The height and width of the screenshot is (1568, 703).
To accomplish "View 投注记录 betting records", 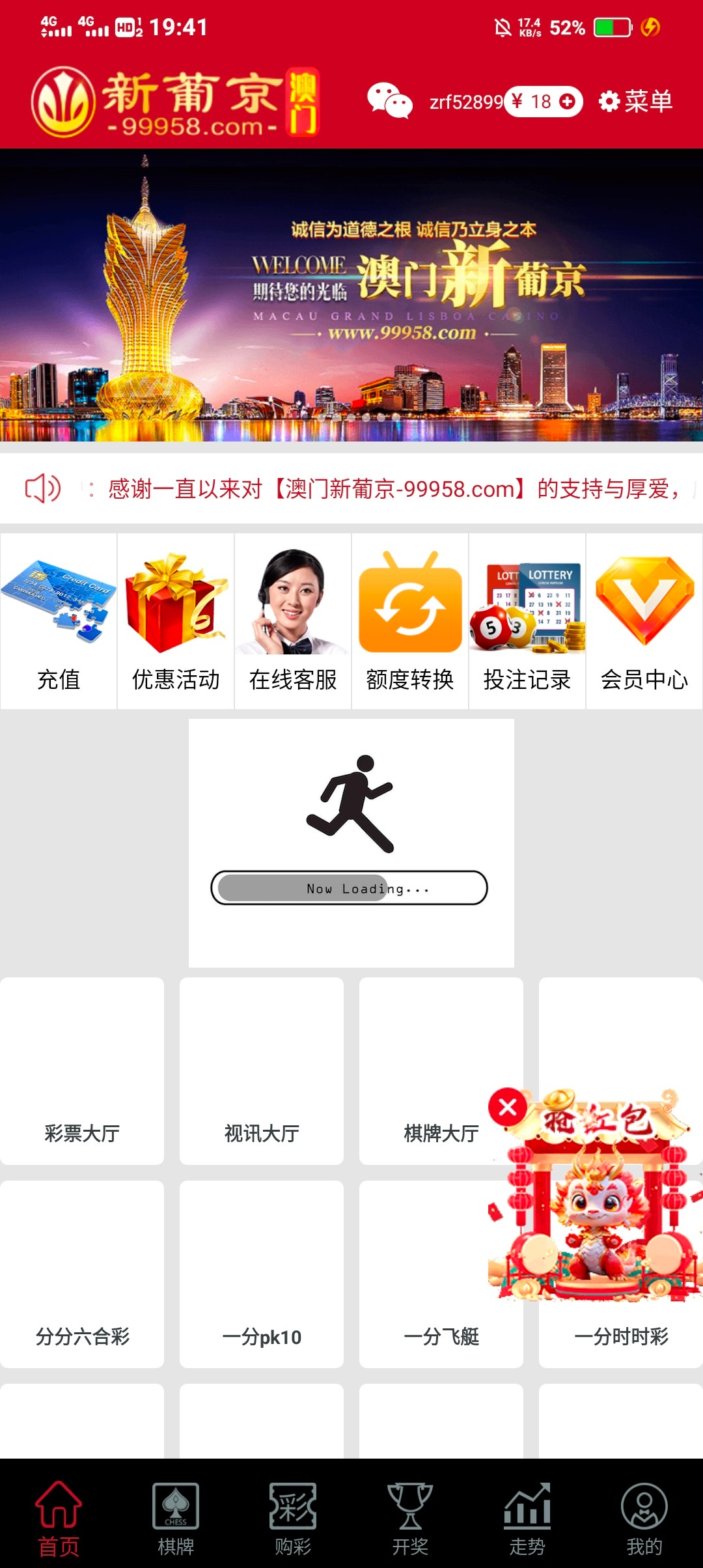I will click(527, 621).
